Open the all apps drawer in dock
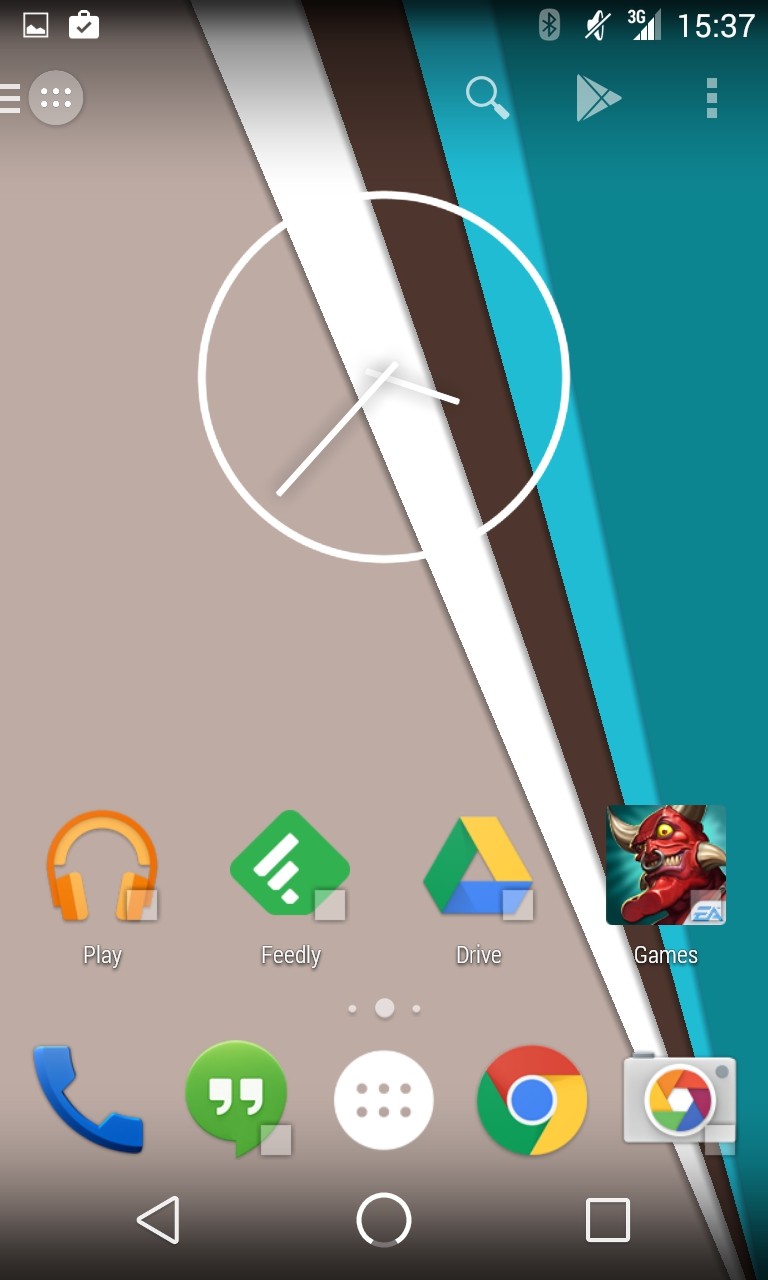The image size is (768, 1280). (x=384, y=1100)
